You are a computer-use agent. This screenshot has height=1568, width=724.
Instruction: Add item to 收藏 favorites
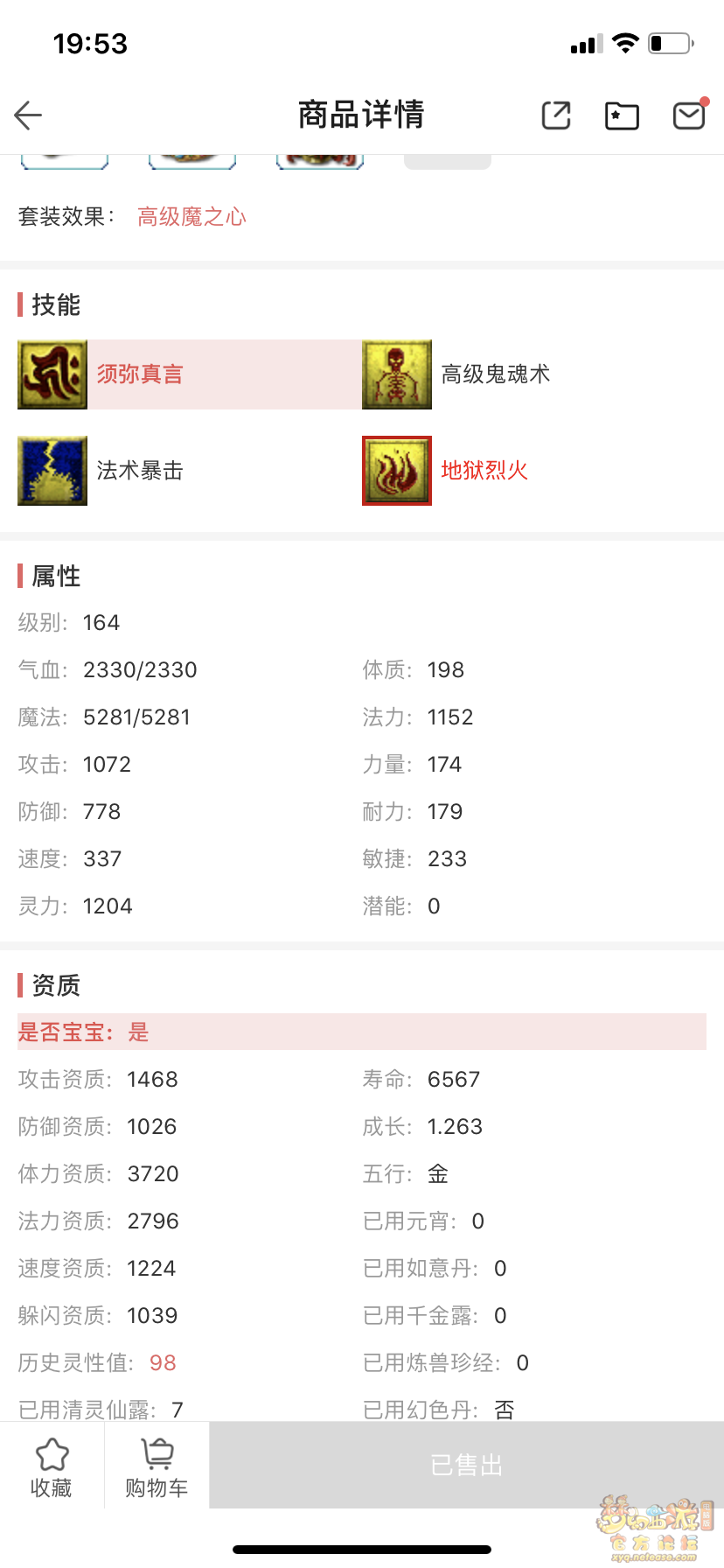tap(52, 1466)
